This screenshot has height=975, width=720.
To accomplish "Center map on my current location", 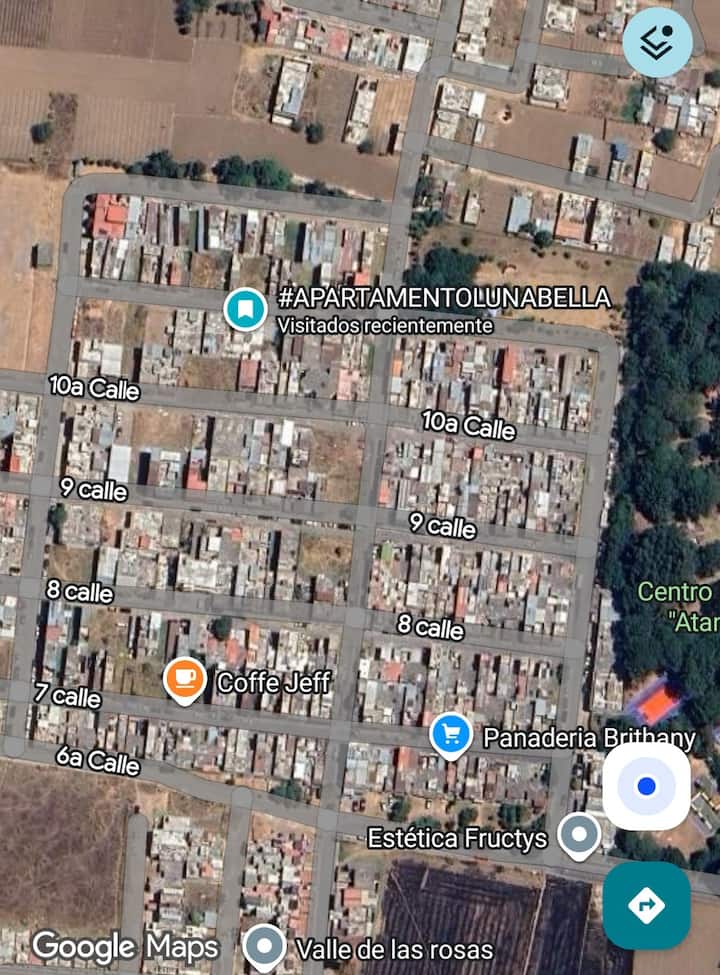I will 646,786.
